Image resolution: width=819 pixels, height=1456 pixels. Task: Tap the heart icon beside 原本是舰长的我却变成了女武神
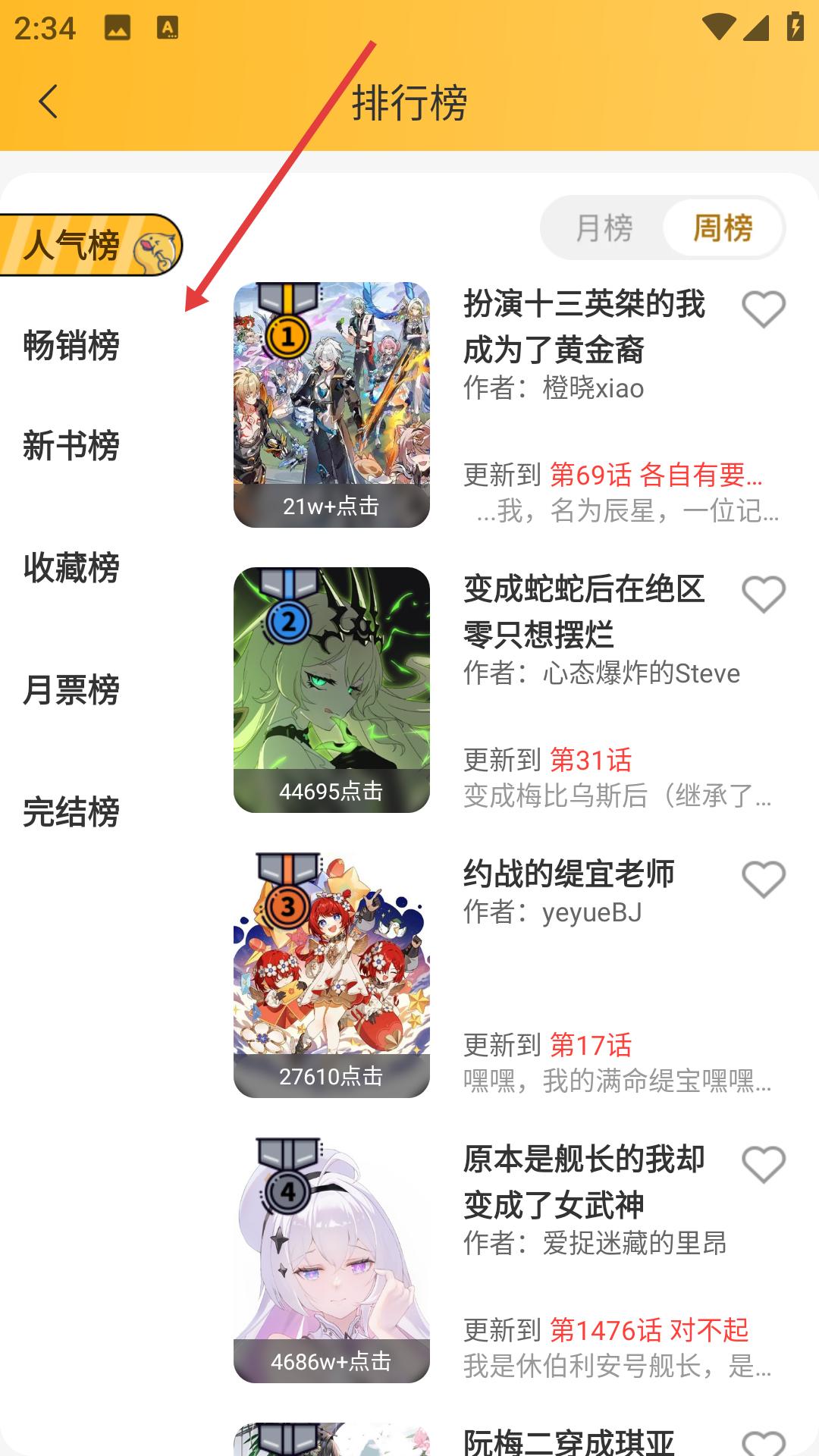coord(764,1166)
